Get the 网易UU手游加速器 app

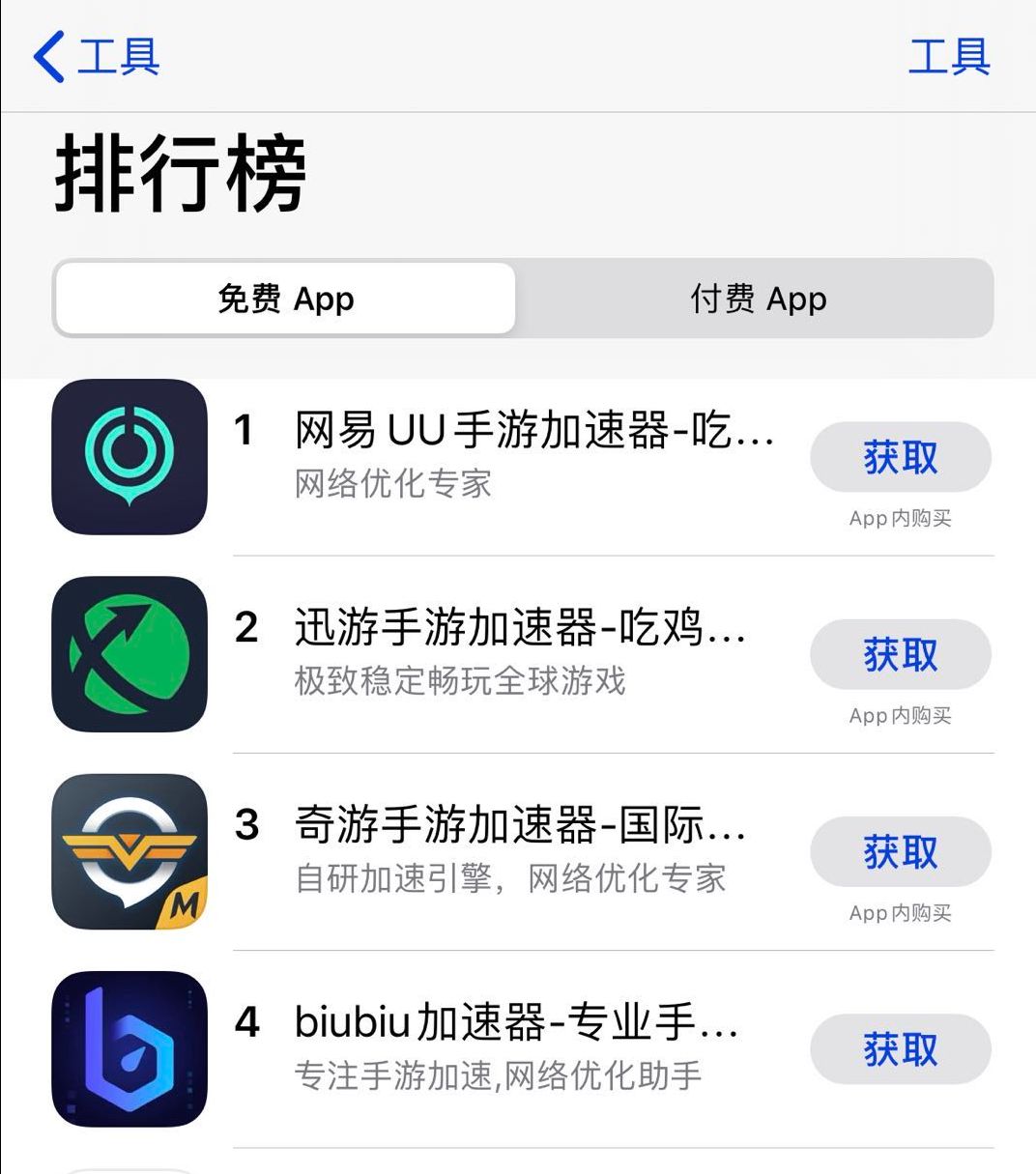(x=900, y=457)
